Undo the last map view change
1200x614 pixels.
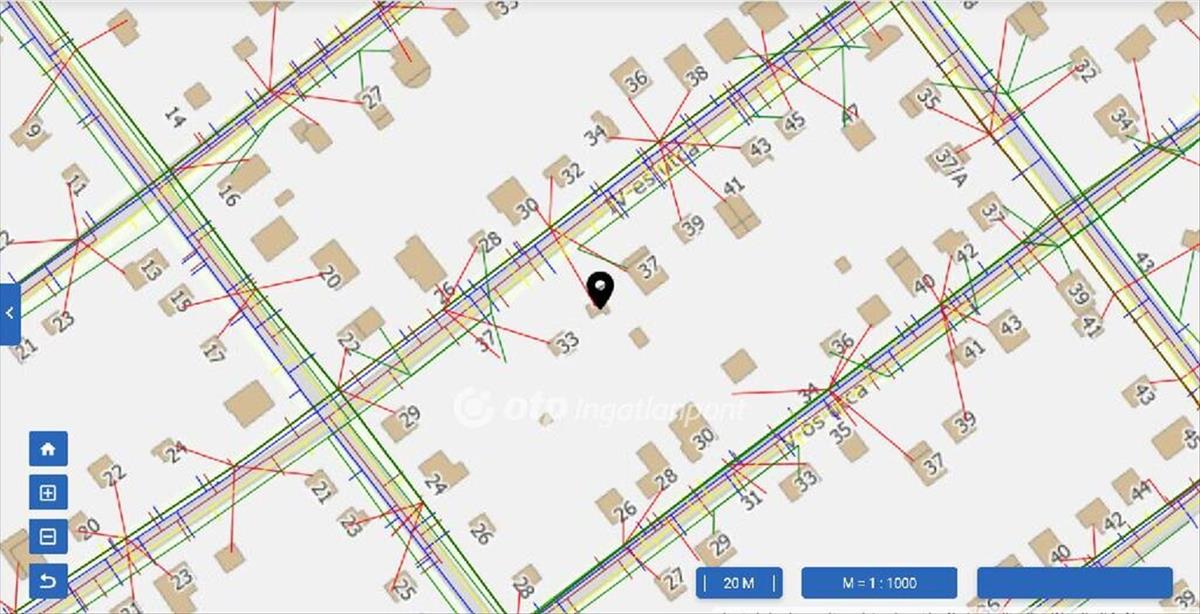click(48, 580)
